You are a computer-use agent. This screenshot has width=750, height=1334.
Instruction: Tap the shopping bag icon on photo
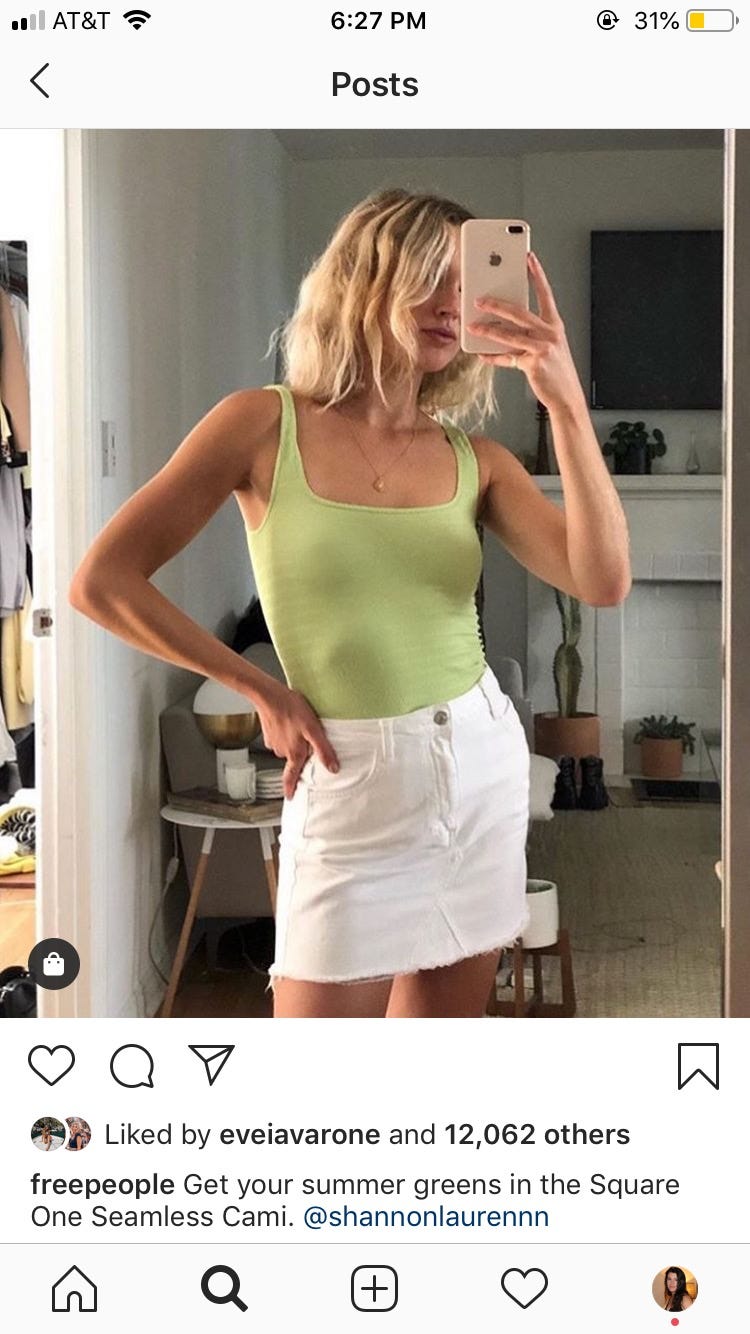pos(54,964)
